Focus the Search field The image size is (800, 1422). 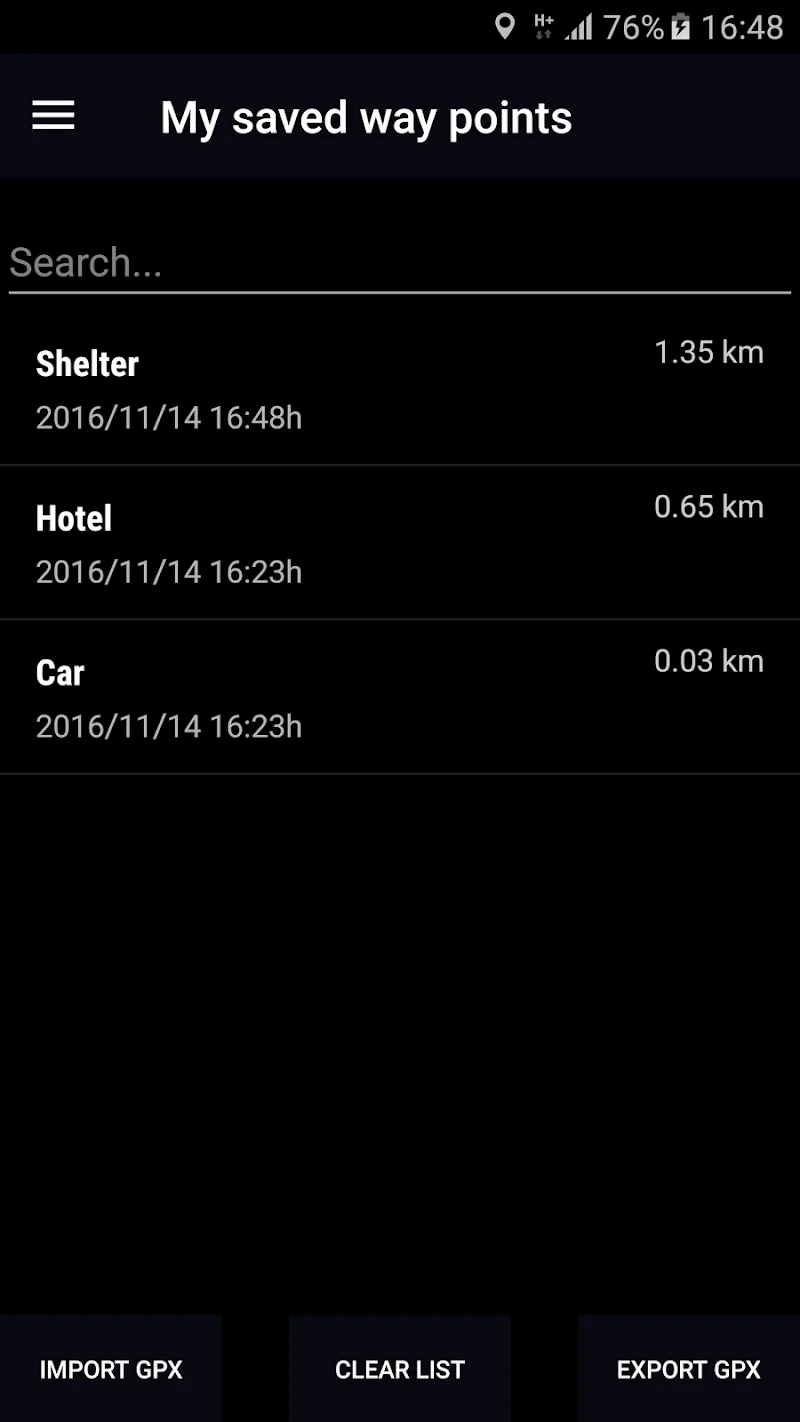[400, 263]
